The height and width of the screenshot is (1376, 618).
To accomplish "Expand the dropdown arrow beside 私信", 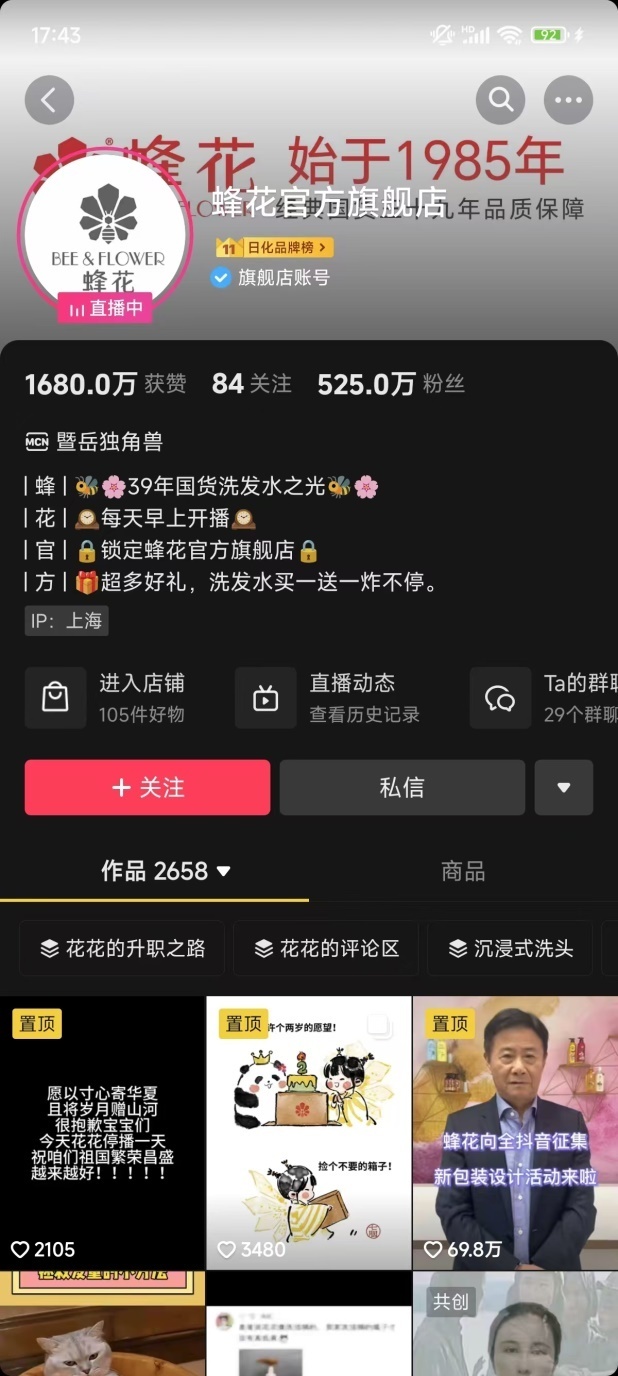I will [x=563, y=787].
